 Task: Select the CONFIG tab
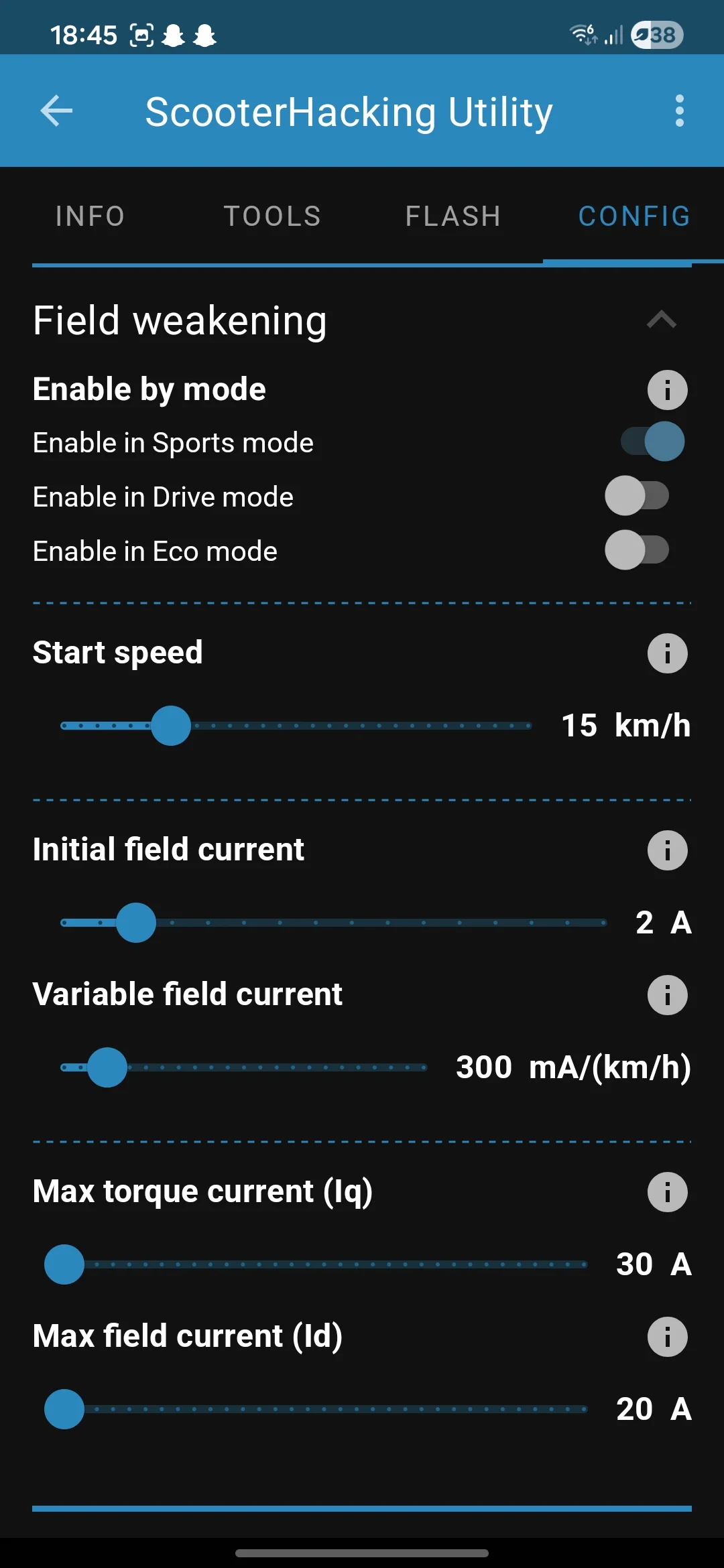[x=634, y=216]
